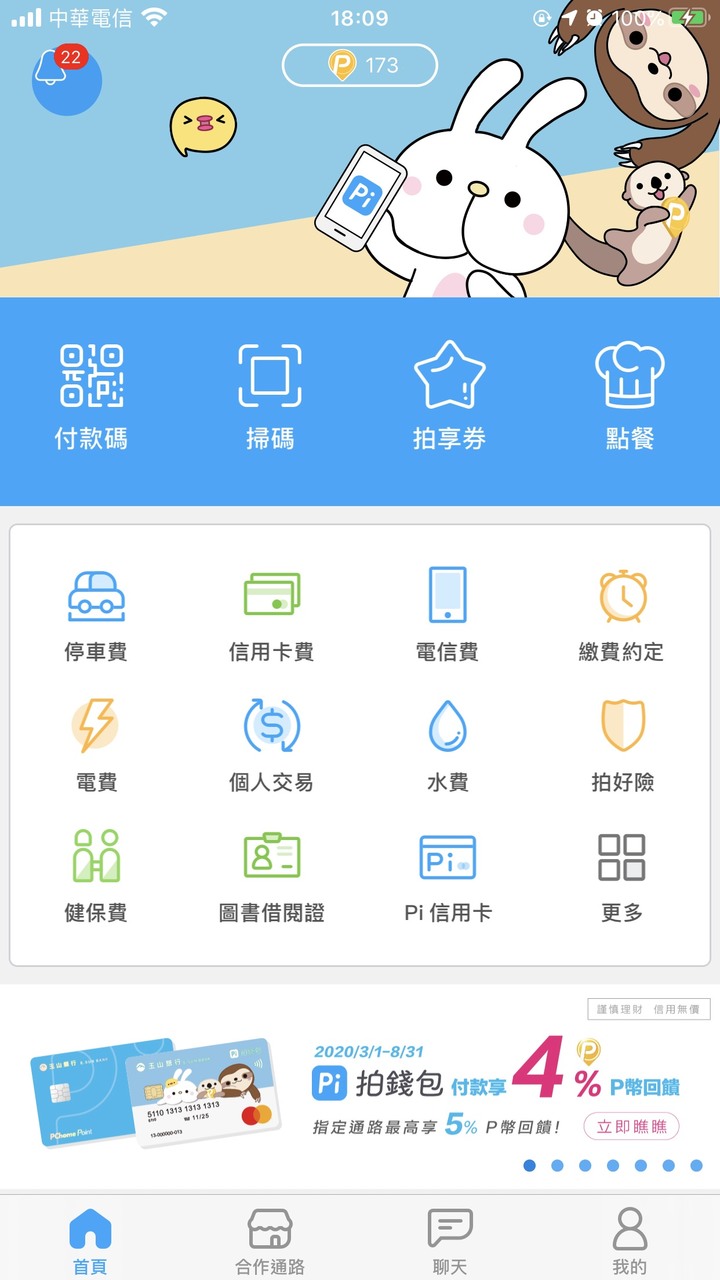Open the 掃碼 scanner

coord(270,396)
